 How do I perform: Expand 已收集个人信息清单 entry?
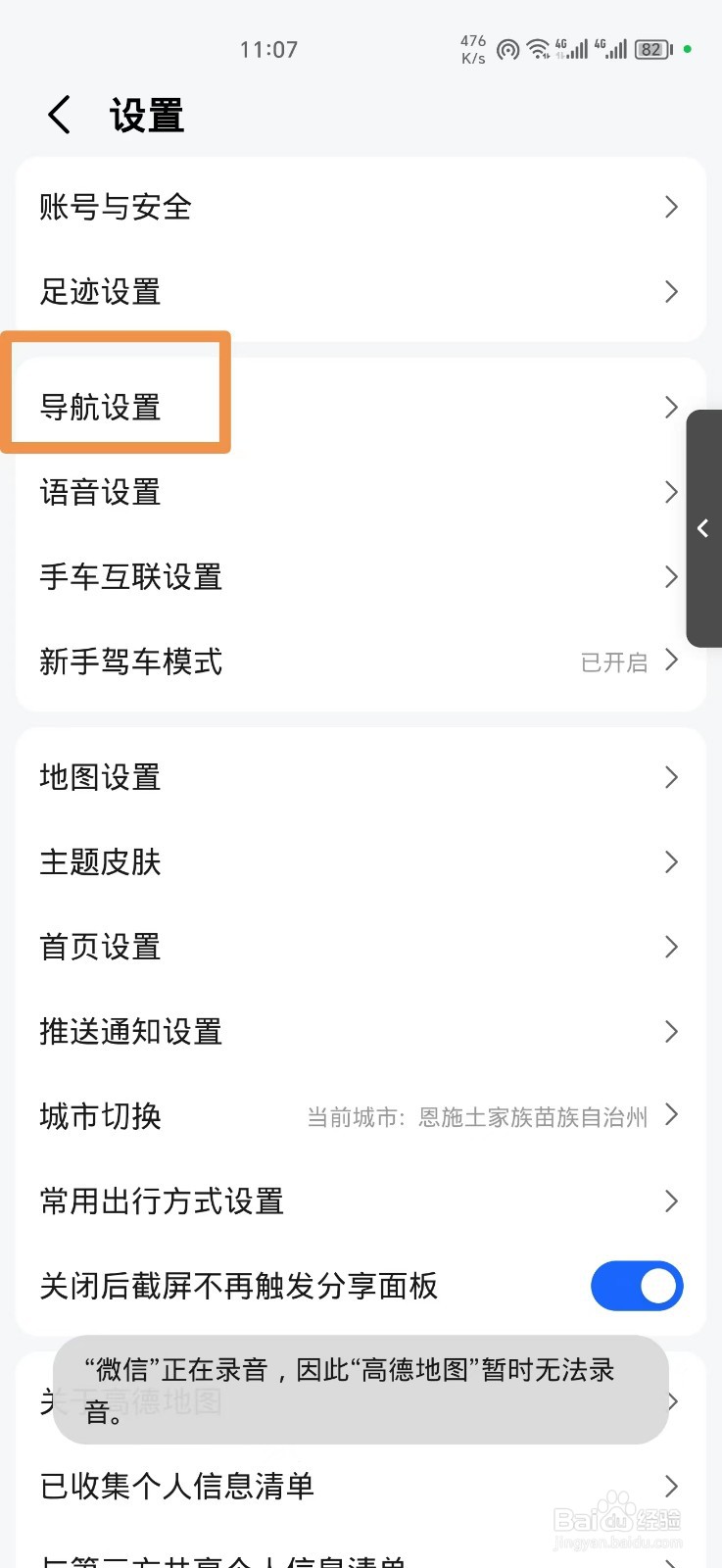coord(670,1486)
